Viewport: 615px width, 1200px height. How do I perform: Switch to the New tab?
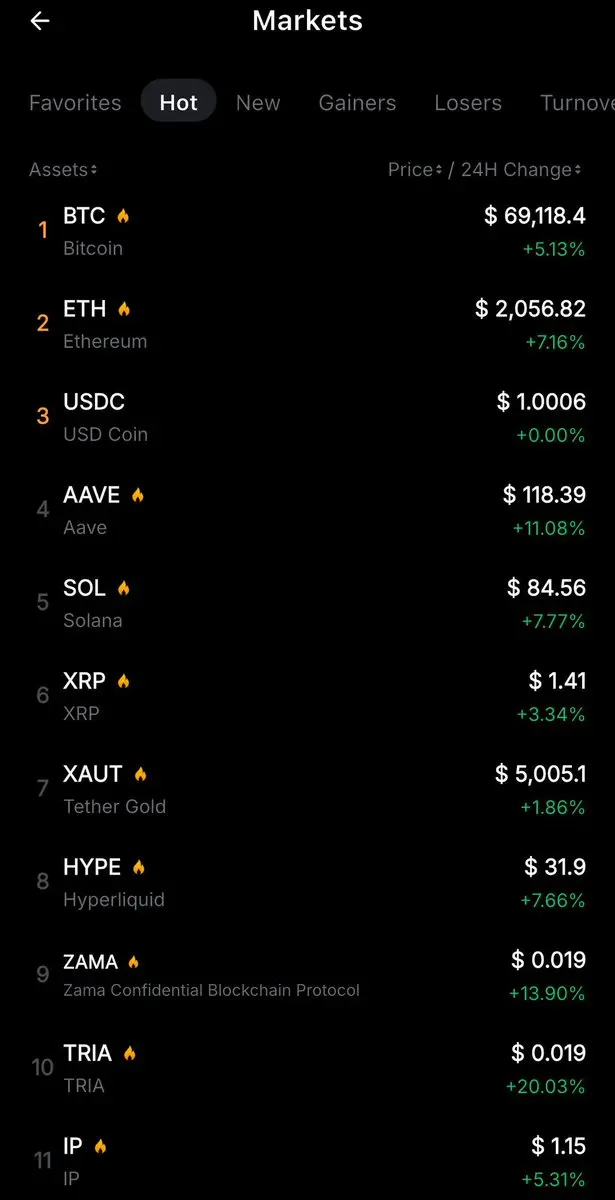coord(258,102)
